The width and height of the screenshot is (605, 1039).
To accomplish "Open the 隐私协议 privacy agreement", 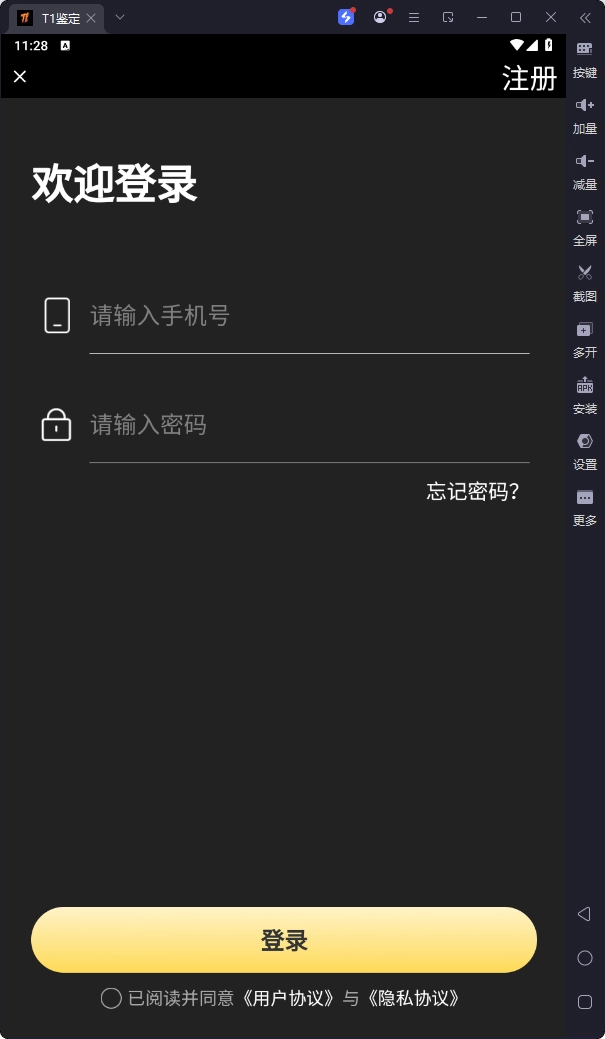I will (x=413, y=998).
